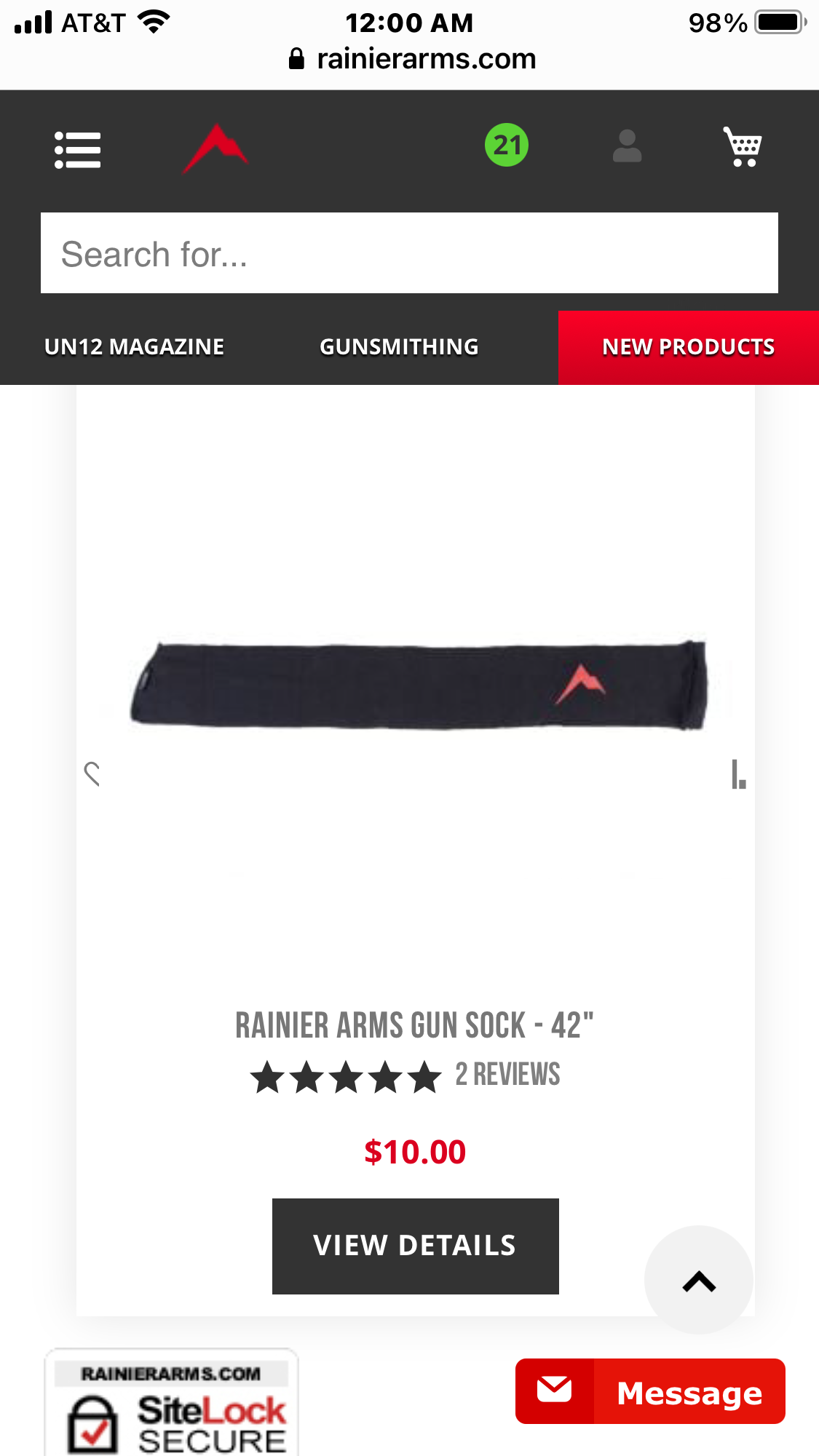Jump back to top of page
Image resolution: width=819 pixels, height=1456 pixels.
point(699,1280)
